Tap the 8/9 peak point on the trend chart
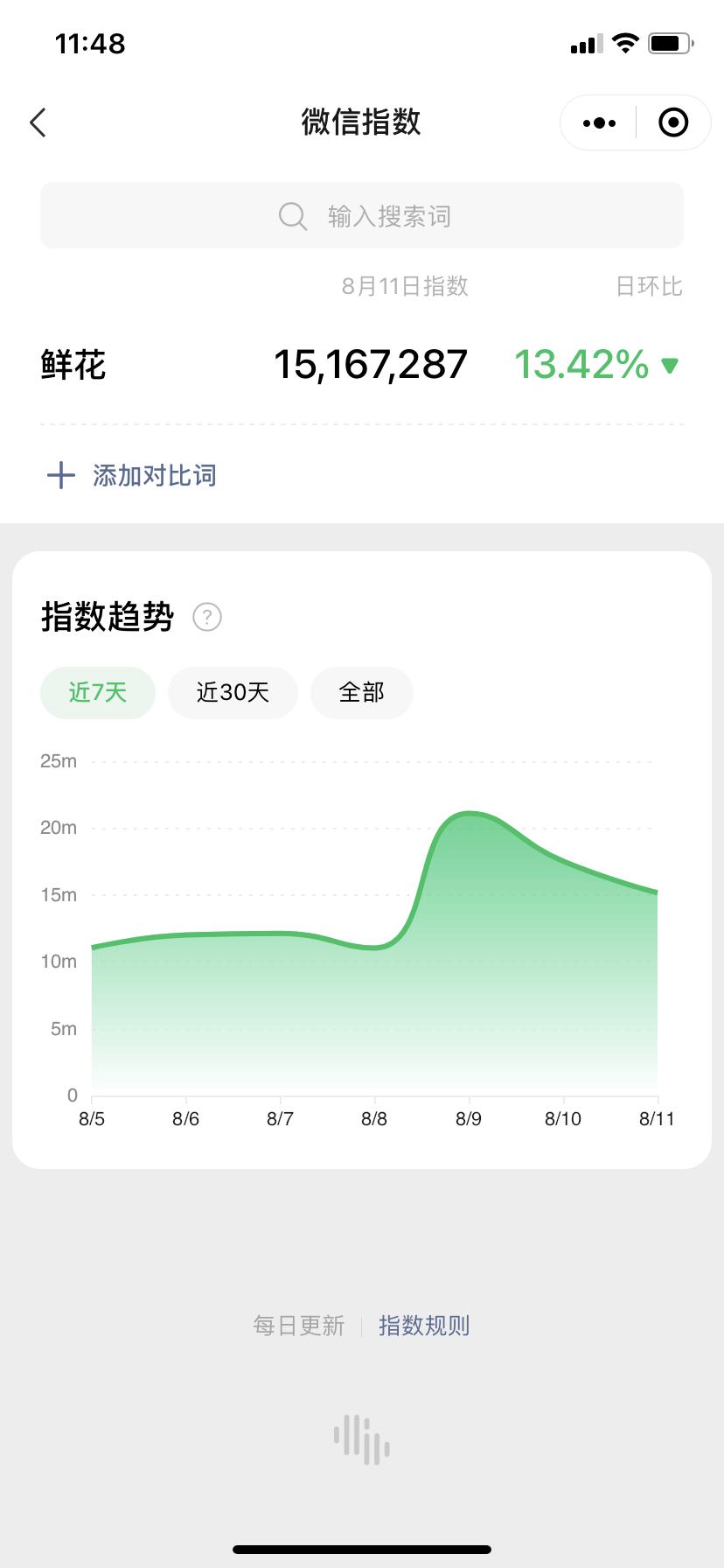724x1568 pixels. [470, 814]
